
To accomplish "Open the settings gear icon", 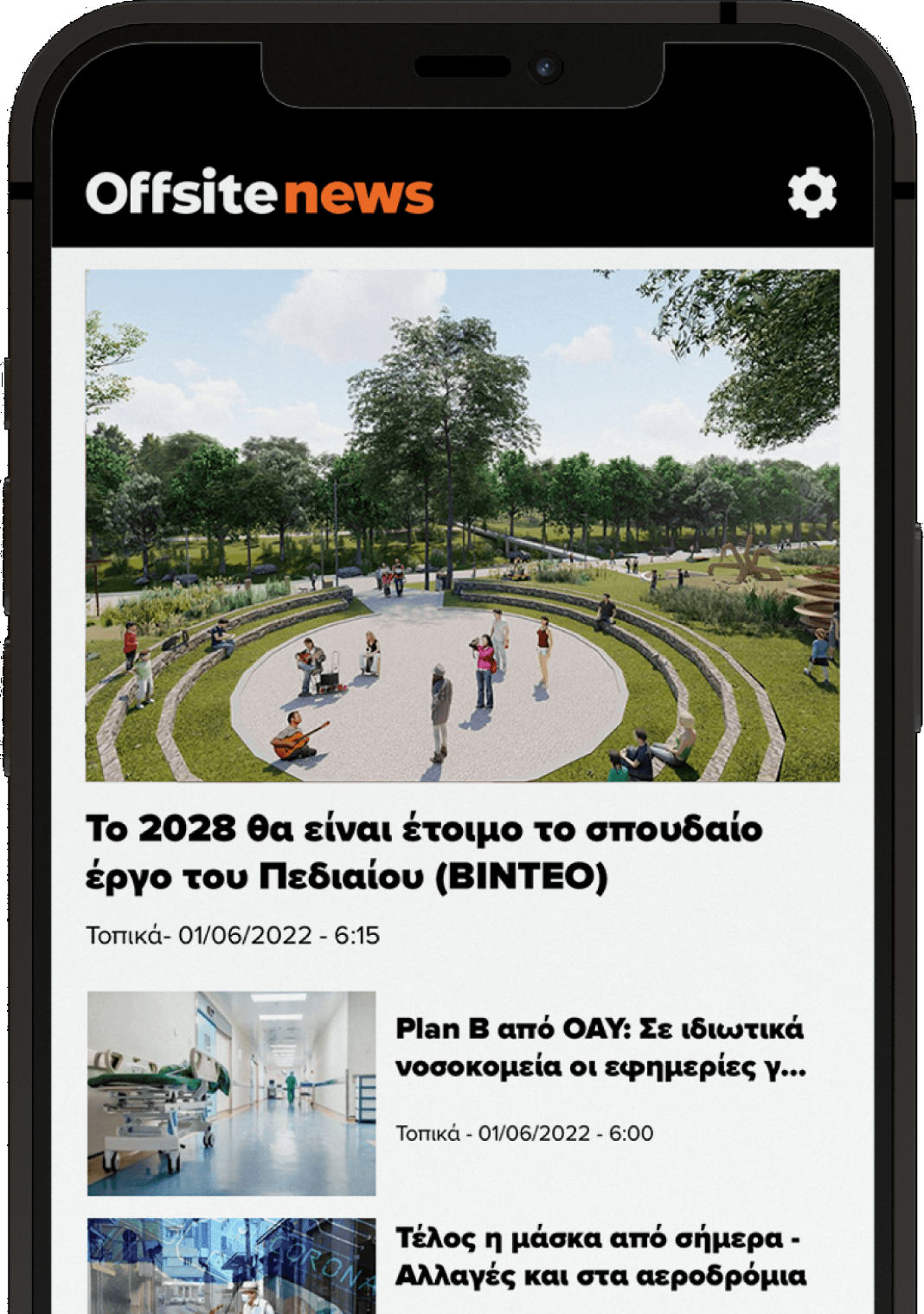I will (812, 193).
